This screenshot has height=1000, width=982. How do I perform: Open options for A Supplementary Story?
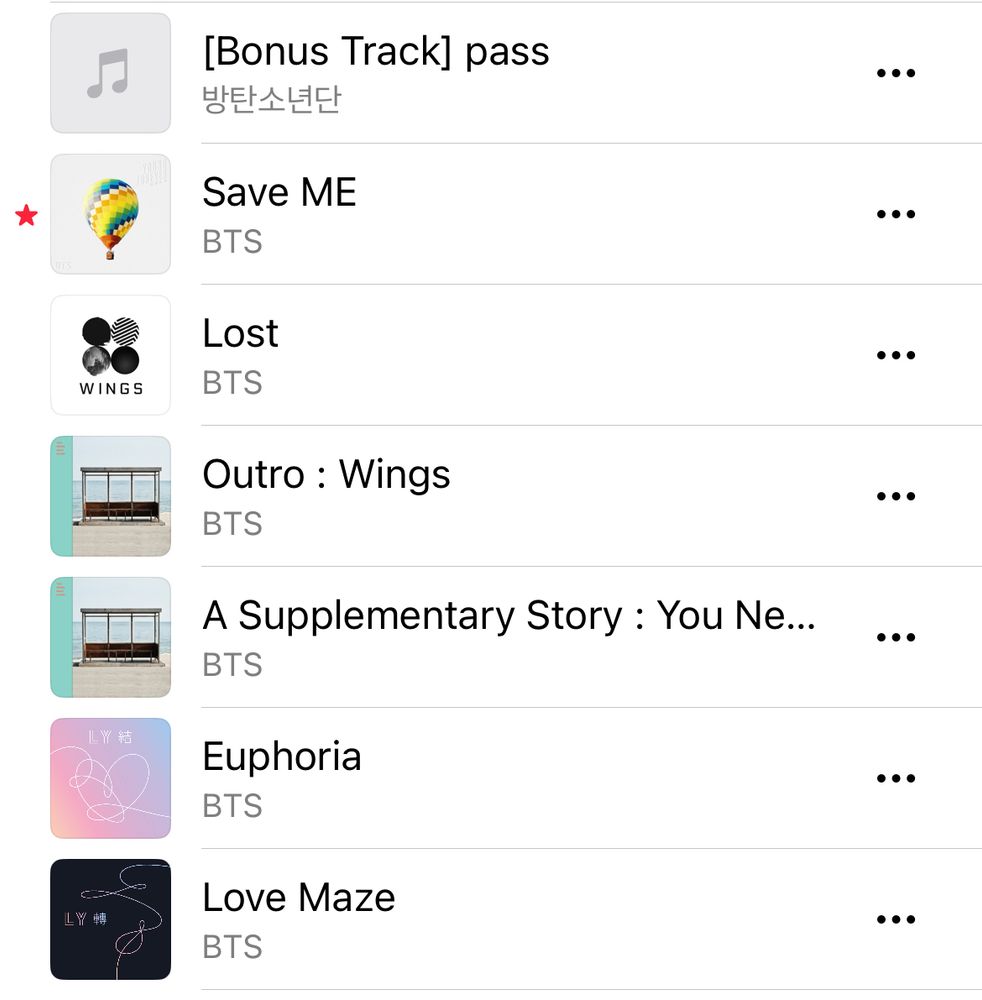tap(895, 637)
